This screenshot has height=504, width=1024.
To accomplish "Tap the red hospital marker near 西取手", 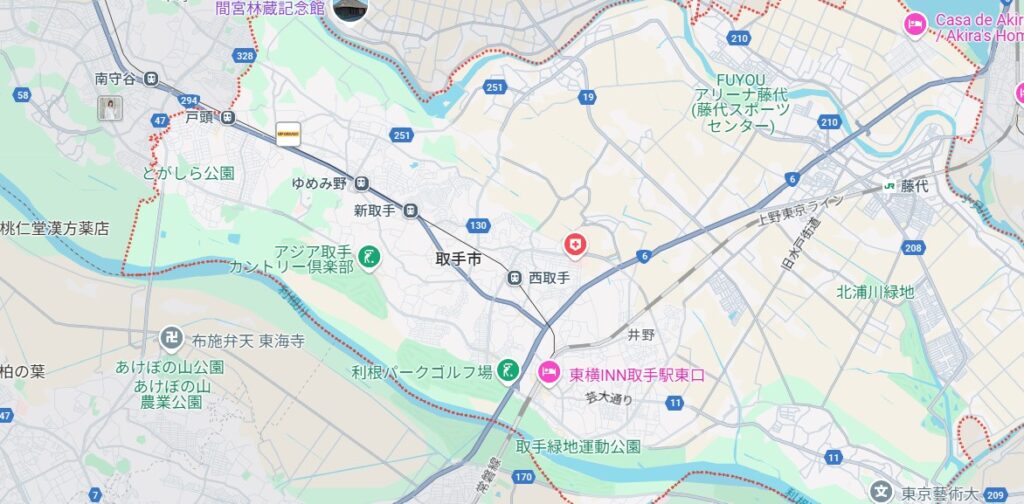I will (x=575, y=244).
